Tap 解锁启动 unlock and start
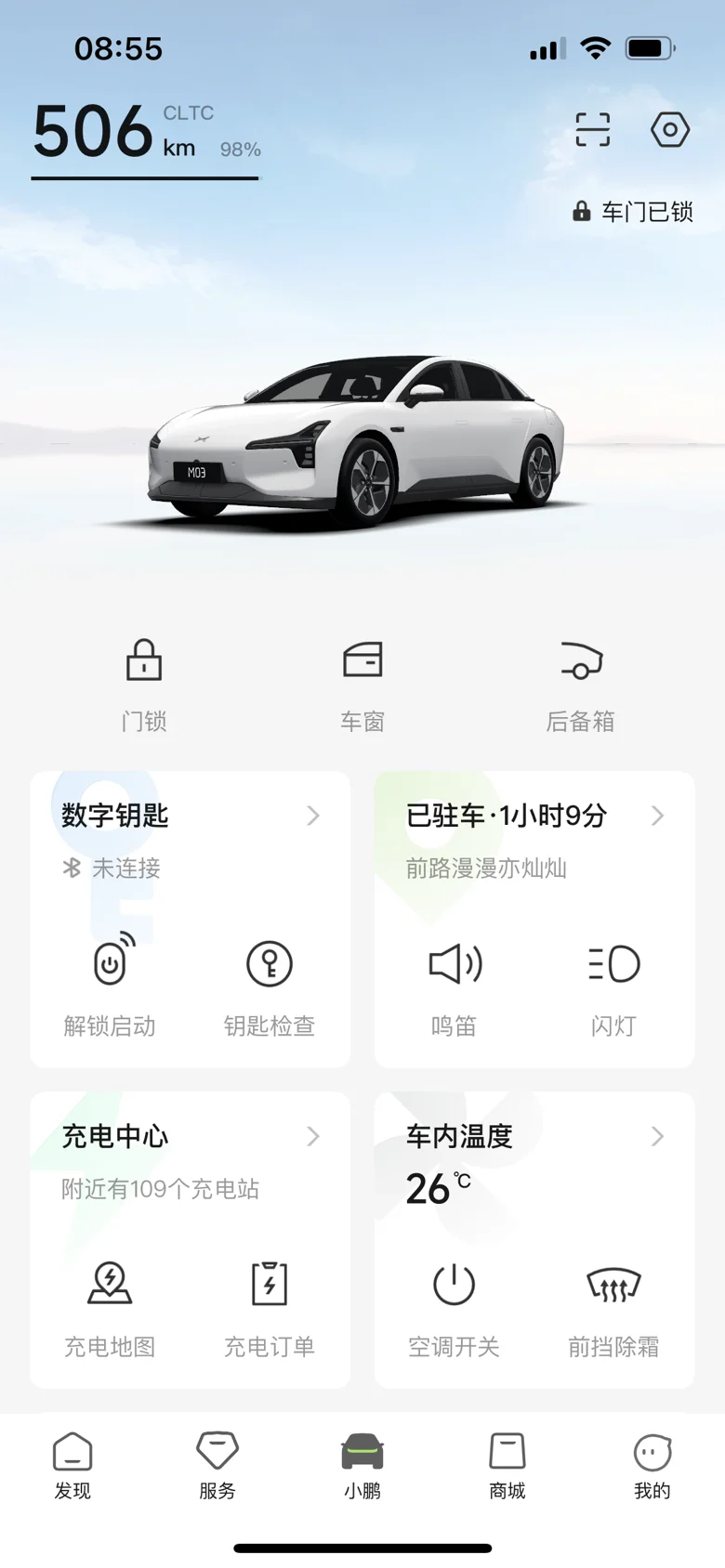The image size is (725, 1568). pyautogui.click(x=110, y=985)
